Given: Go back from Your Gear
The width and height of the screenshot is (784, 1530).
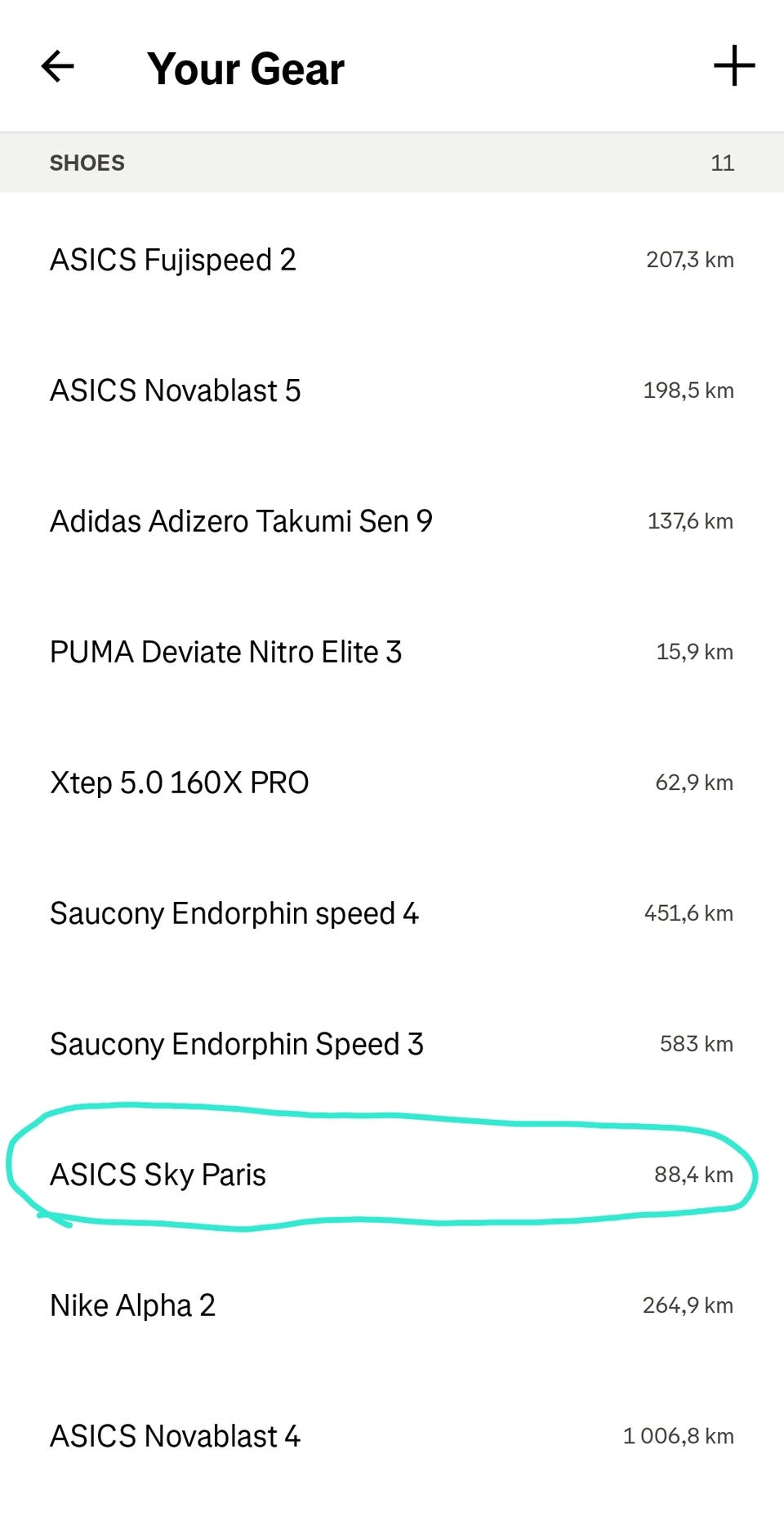Looking at the screenshot, I should coord(57,67).
